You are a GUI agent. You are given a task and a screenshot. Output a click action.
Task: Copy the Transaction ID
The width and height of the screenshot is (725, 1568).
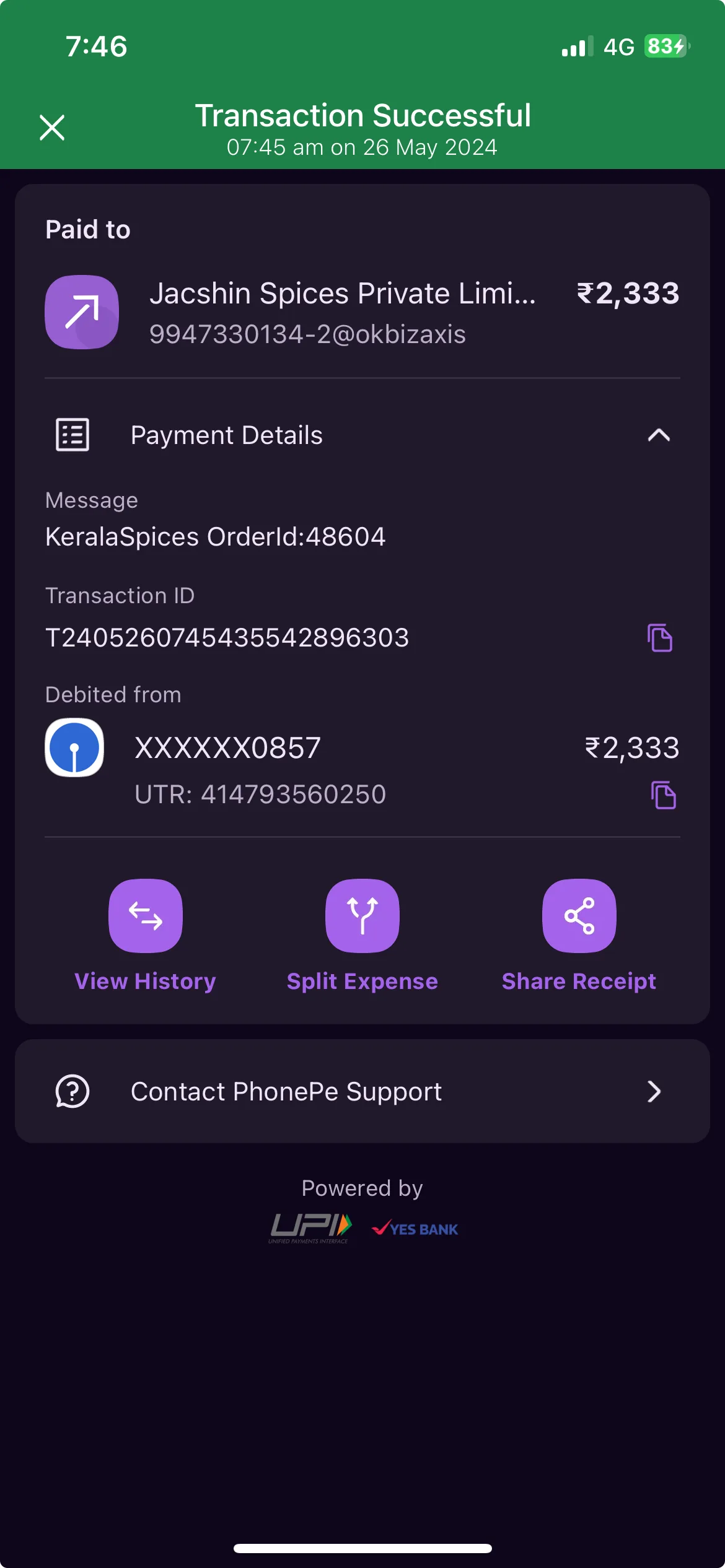(660, 638)
